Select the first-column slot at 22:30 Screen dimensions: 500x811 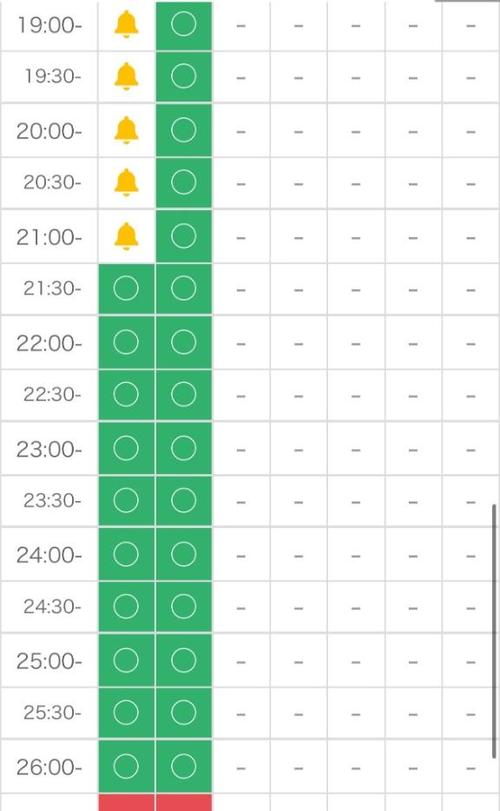pyautogui.click(x=126, y=395)
